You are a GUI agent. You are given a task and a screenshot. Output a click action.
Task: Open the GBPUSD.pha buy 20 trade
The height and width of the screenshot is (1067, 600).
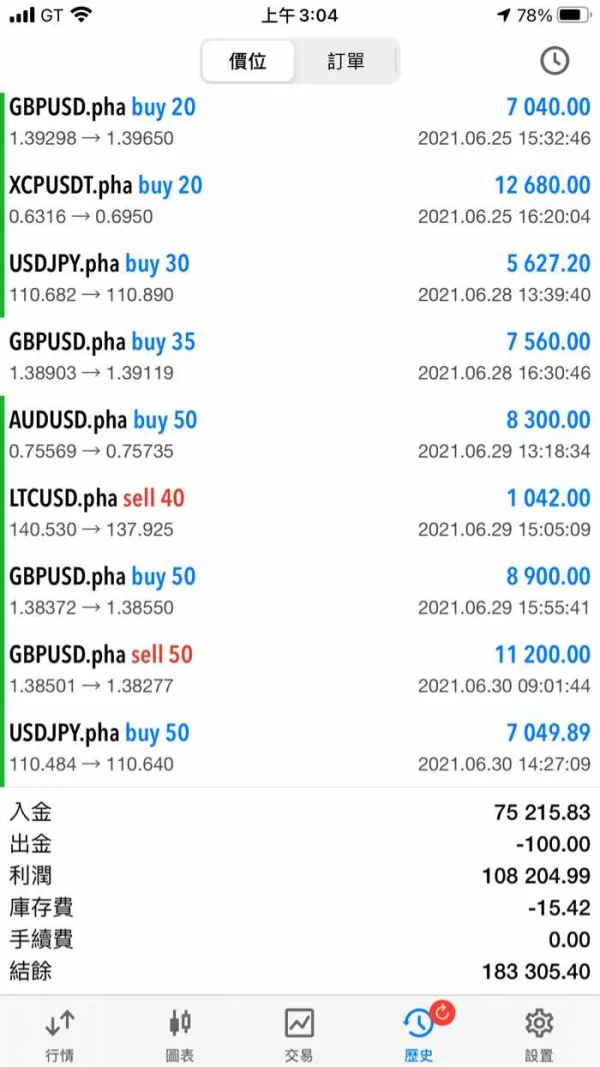[x=300, y=121]
